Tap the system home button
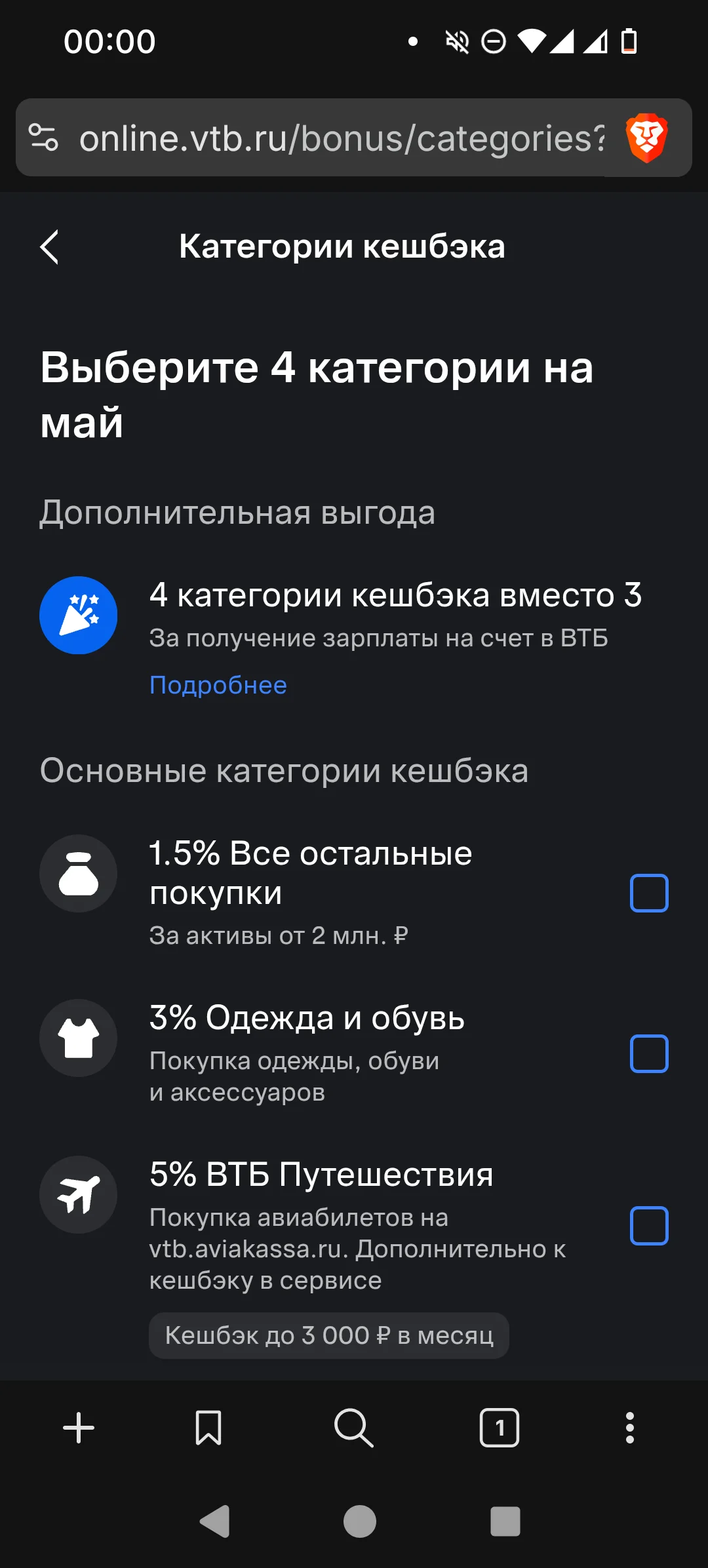 (x=360, y=1521)
